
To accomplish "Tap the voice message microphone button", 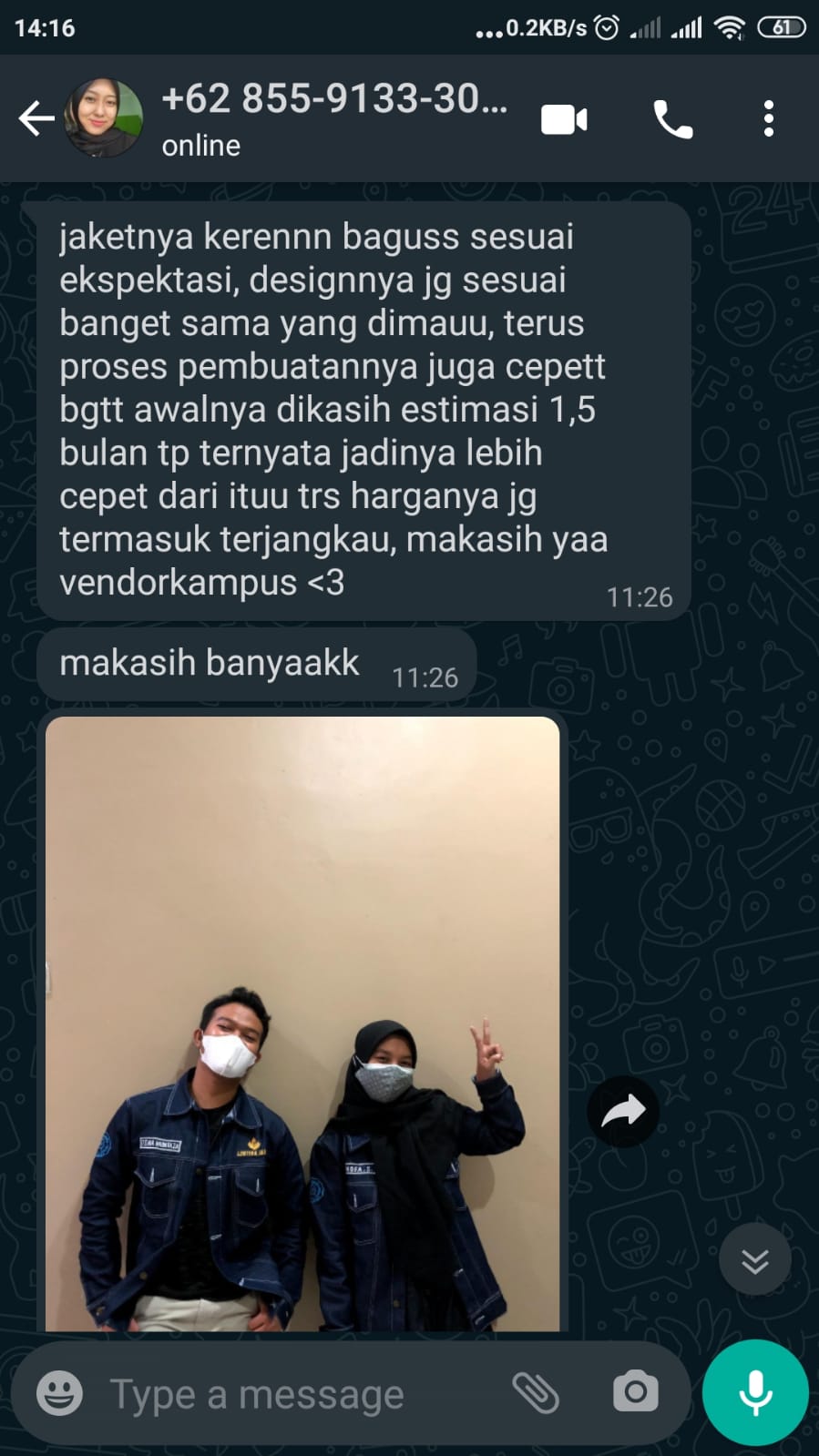I will [x=754, y=1393].
